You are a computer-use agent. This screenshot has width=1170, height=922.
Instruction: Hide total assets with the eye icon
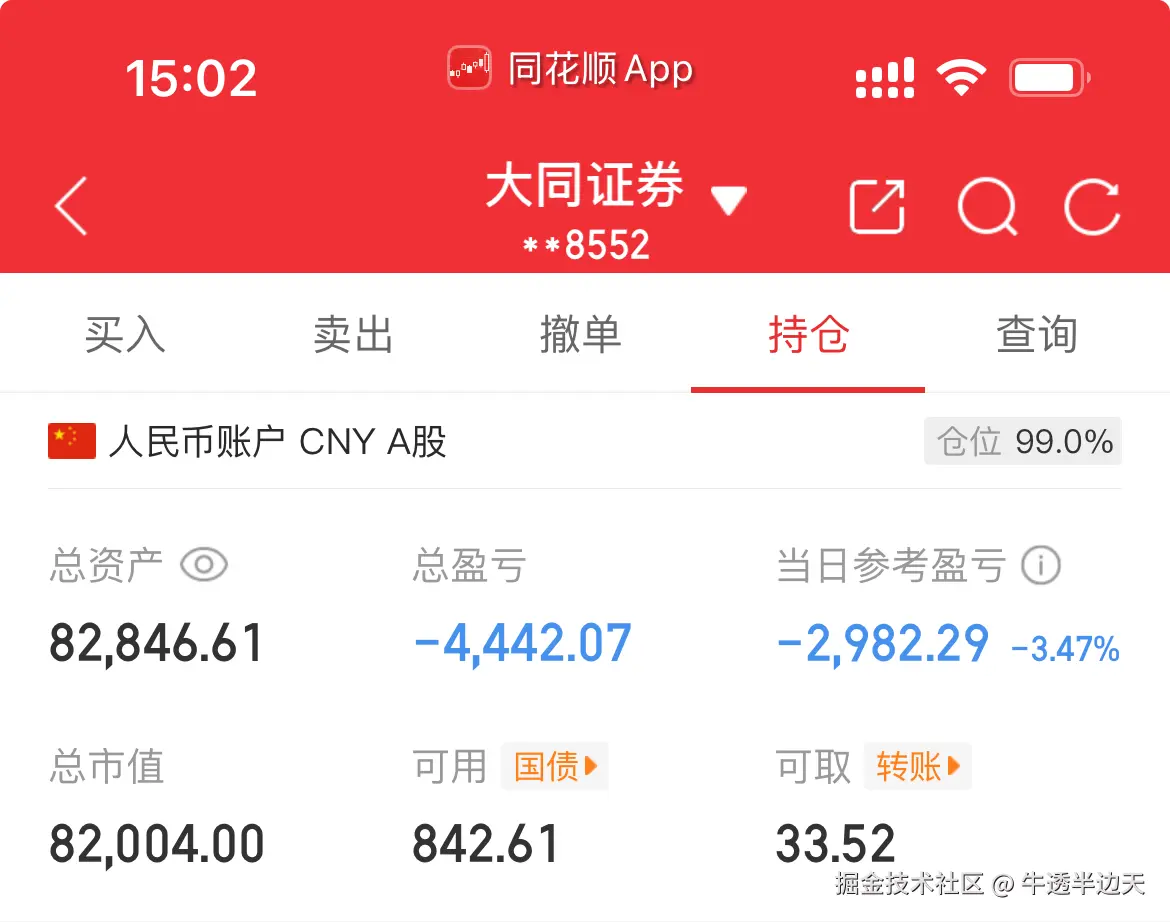coord(204,566)
